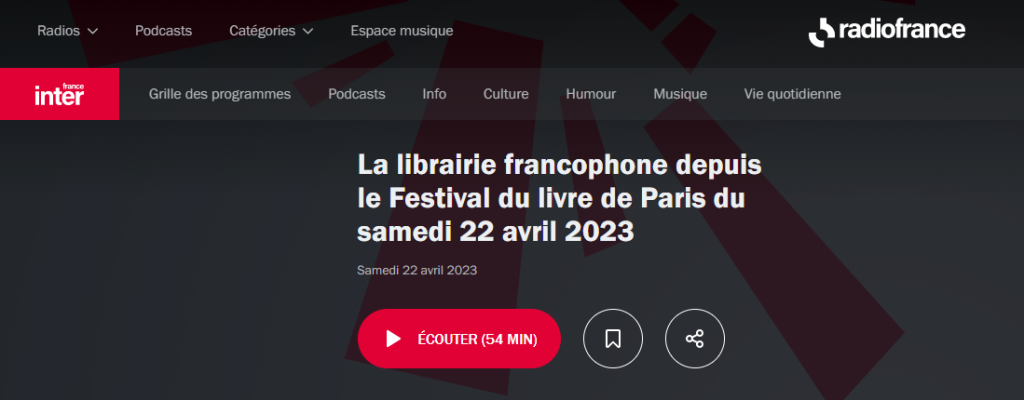
Task: Go to Espace musique
Action: pyautogui.click(x=401, y=31)
